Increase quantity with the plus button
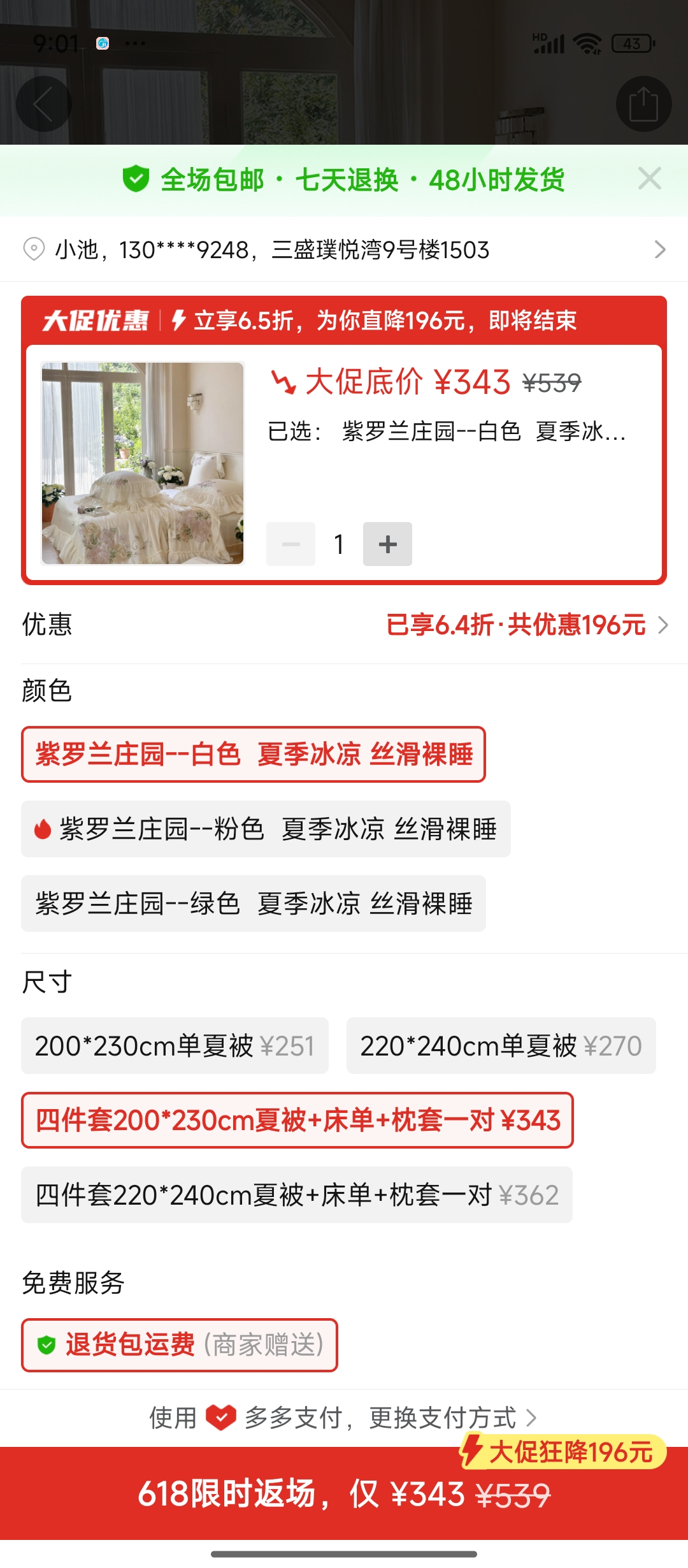 [387, 544]
